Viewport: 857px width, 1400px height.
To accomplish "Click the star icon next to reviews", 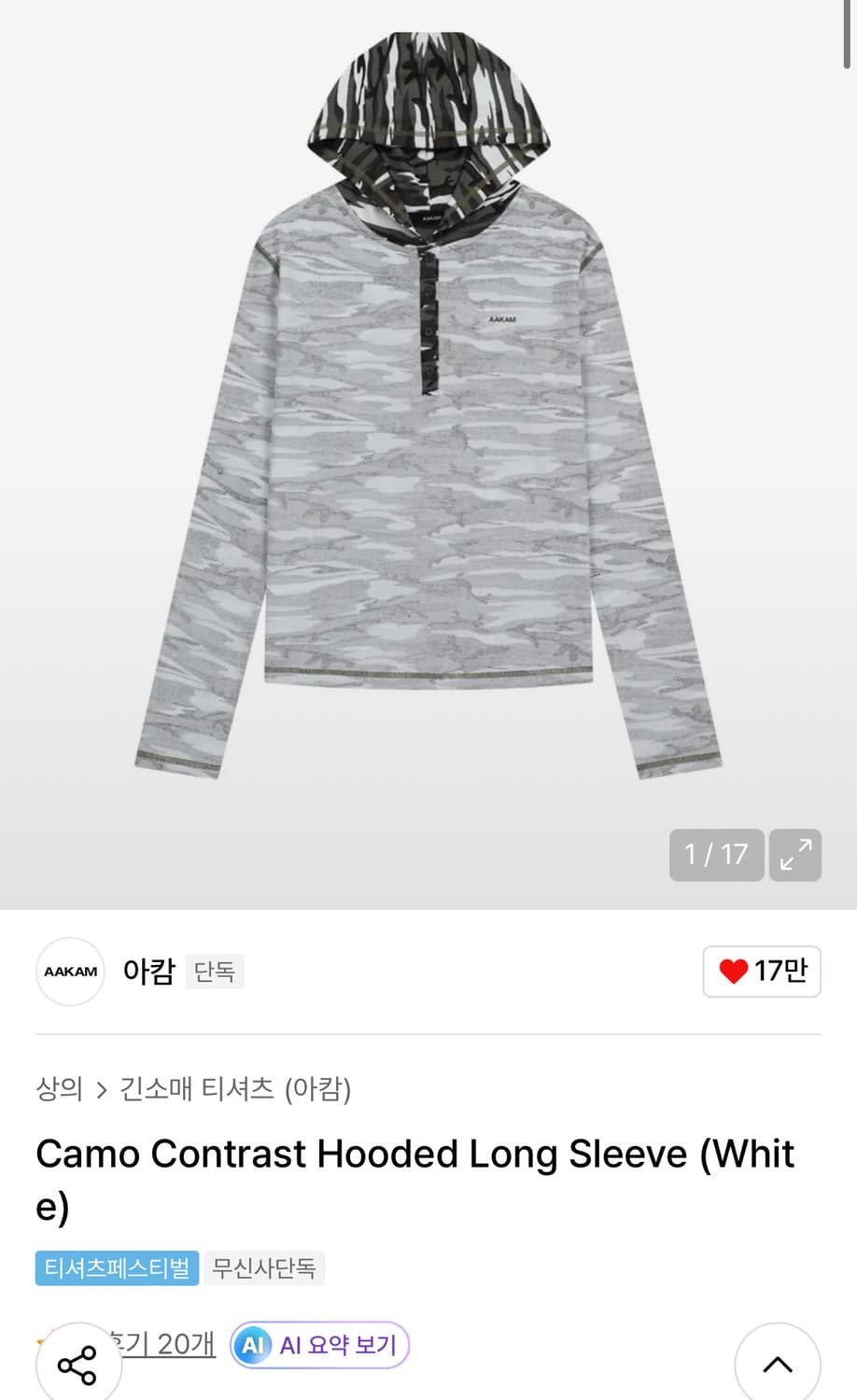I will [x=40, y=1342].
